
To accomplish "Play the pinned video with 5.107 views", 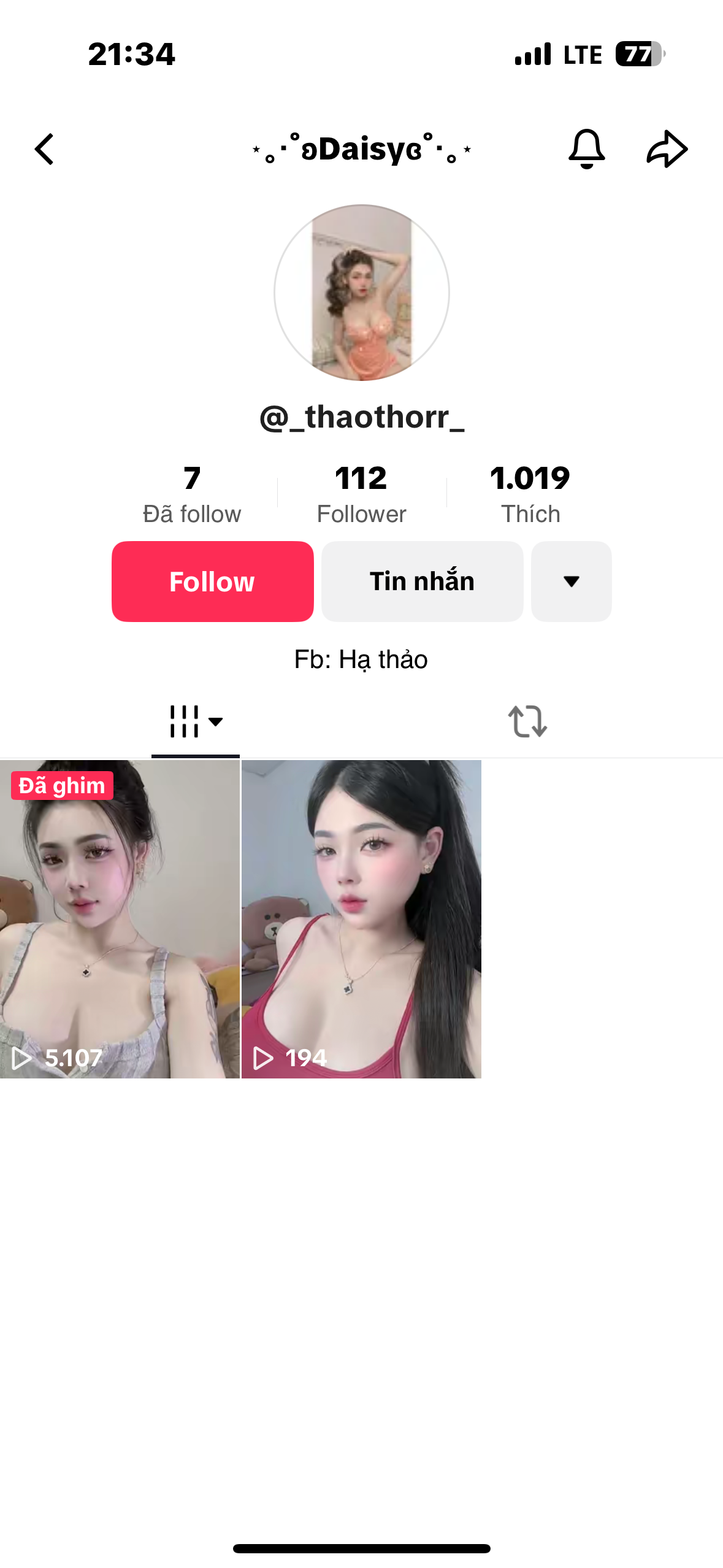I will 120,918.
